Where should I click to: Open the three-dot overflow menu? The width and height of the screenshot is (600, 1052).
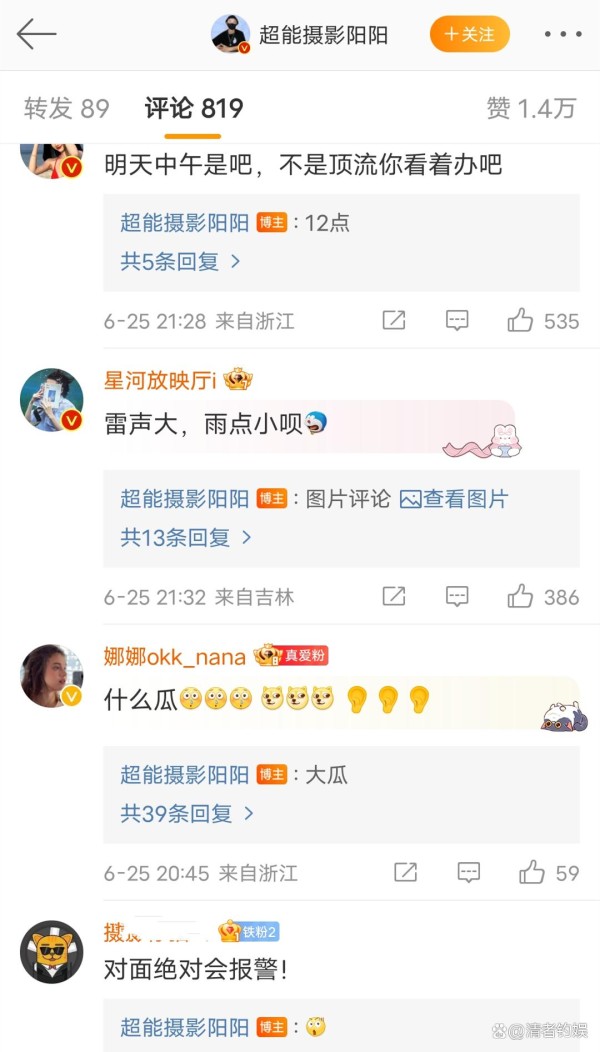click(563, 34)
